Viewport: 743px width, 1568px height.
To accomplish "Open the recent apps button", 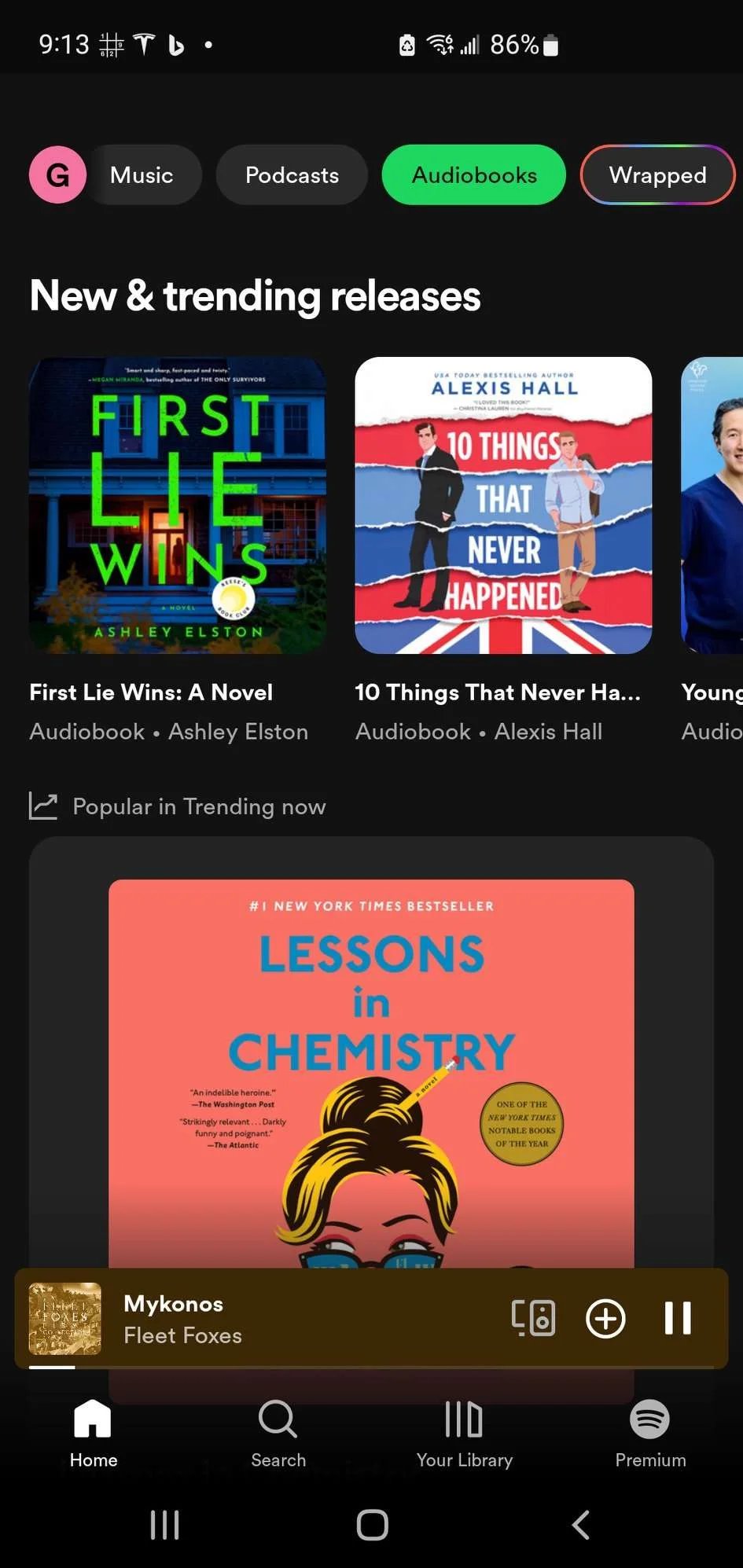I will tap(164, 1525).
